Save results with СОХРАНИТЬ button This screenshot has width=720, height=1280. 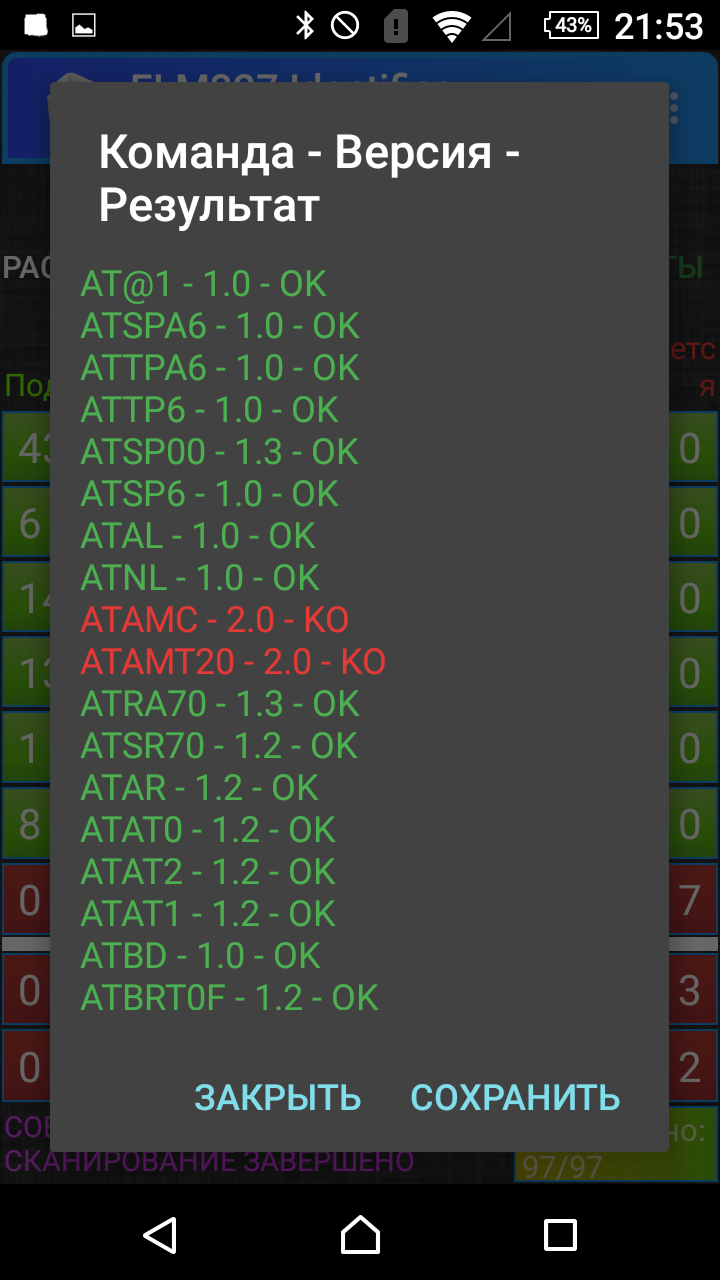click(x=515, y=1097)
